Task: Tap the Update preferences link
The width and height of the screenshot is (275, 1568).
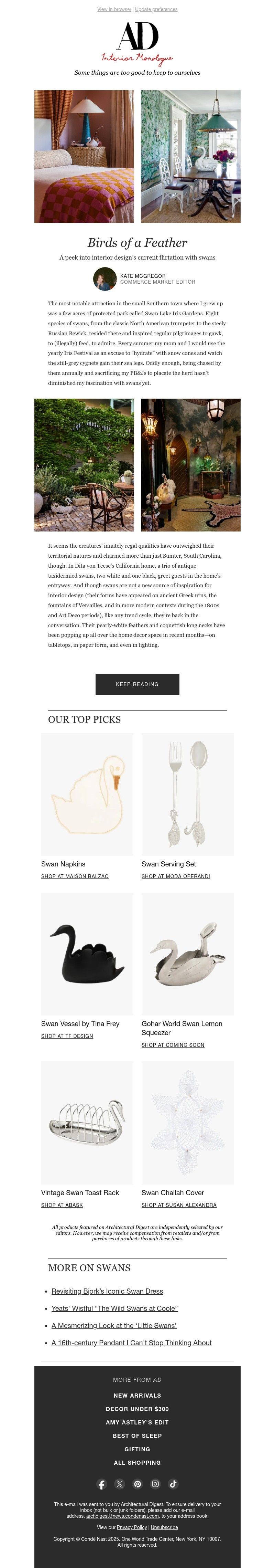Action: click(x=156, y=9)
